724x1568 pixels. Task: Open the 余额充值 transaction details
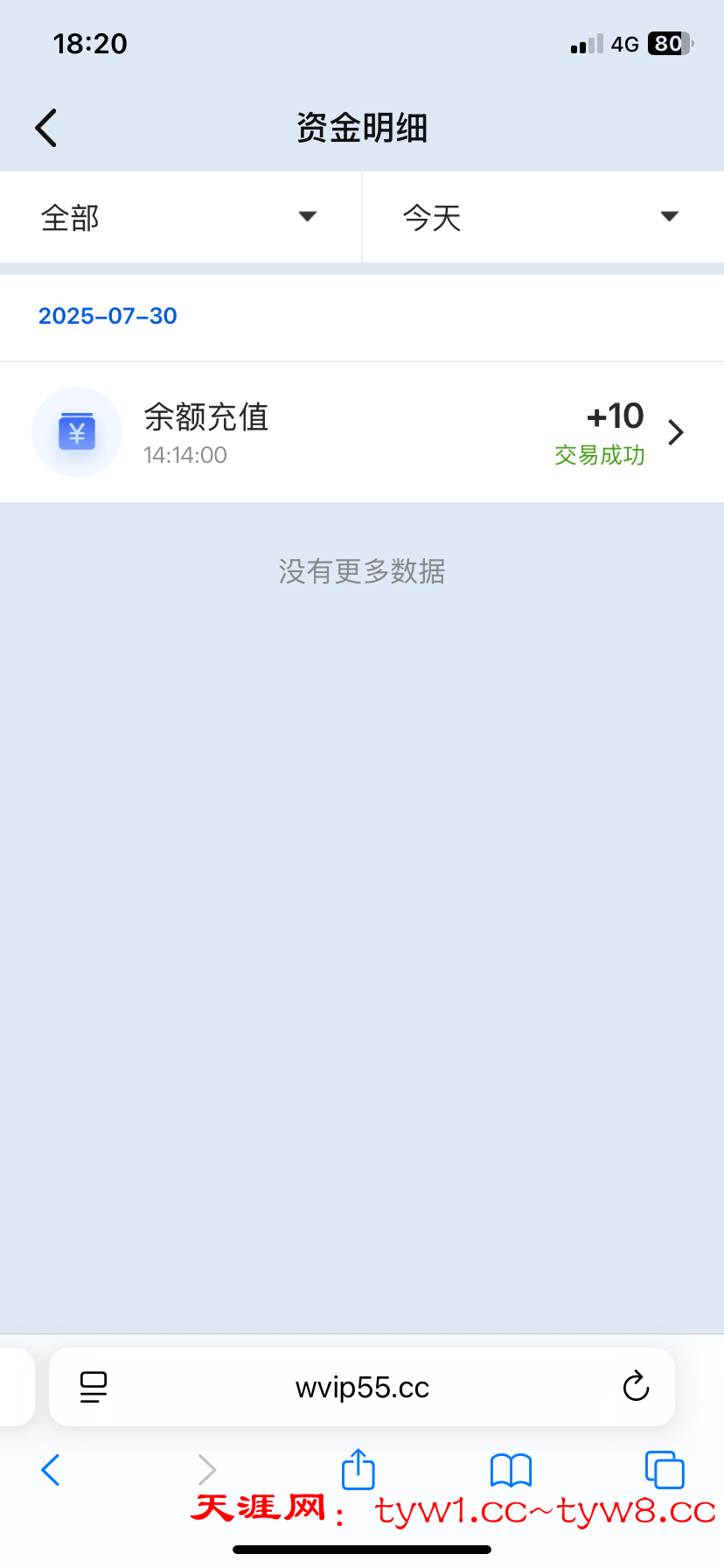click(362, 433)
